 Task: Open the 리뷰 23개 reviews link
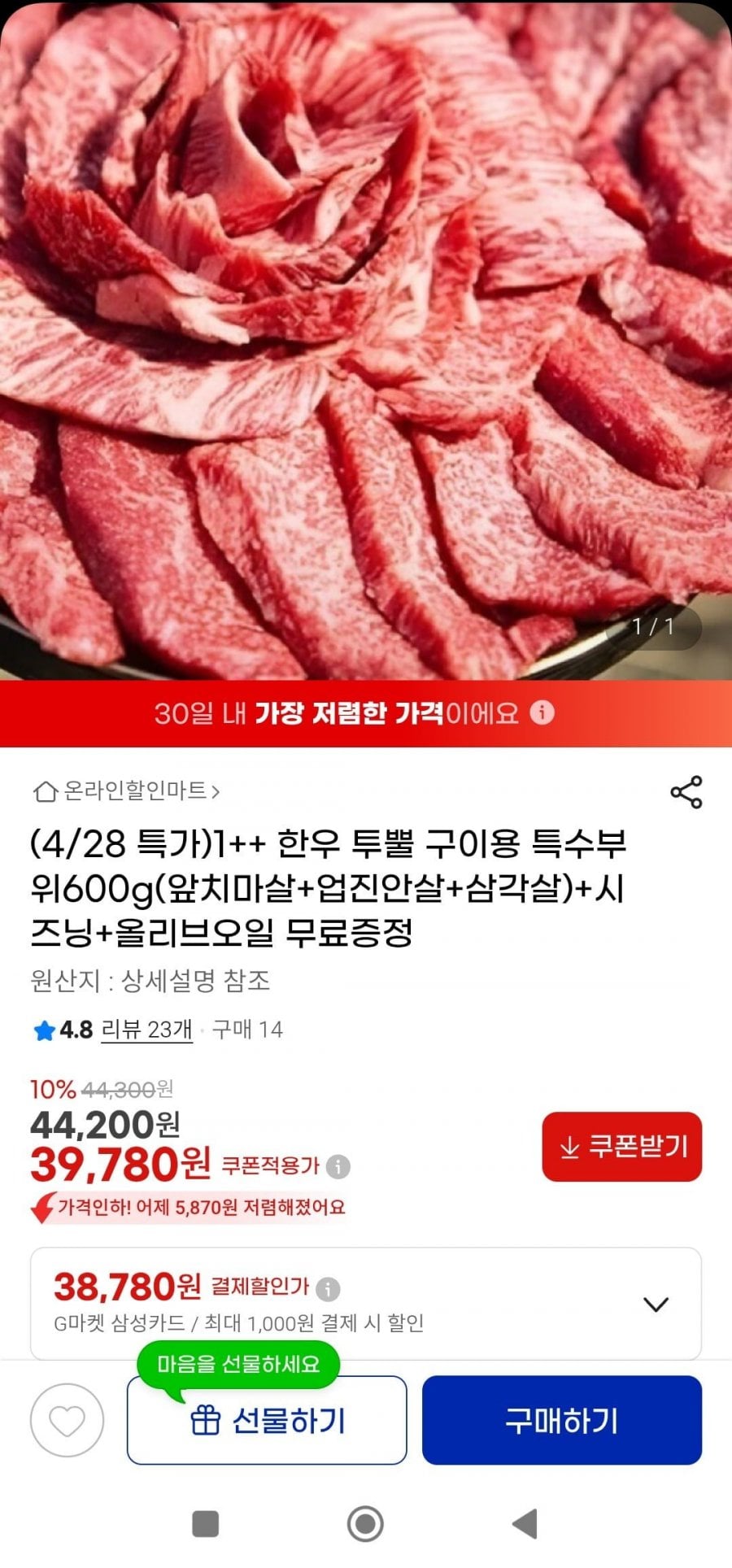144,1030
